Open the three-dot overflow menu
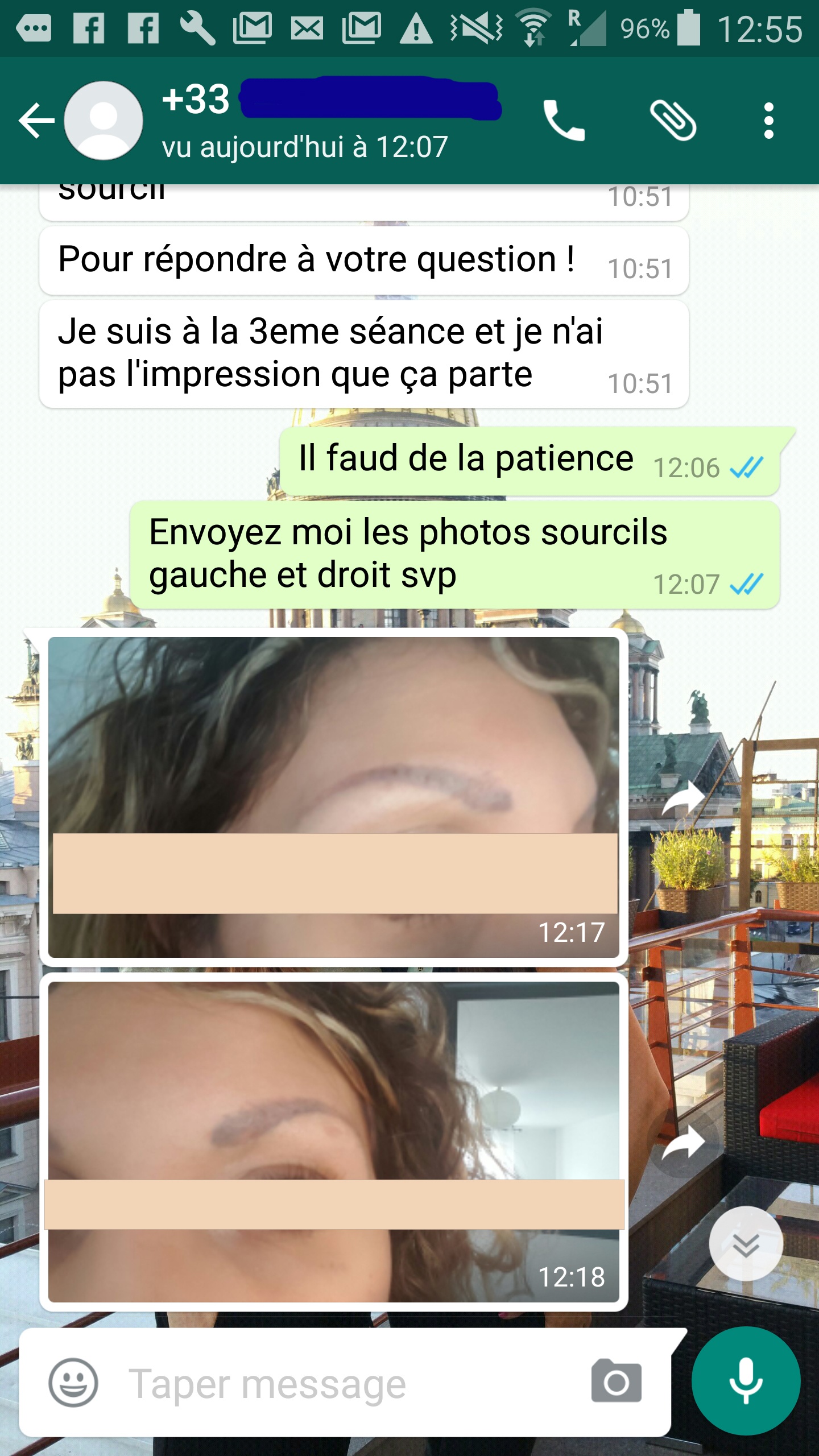Screen dimensions: 819x1456 pyautogui.click(x=768, y=121)
